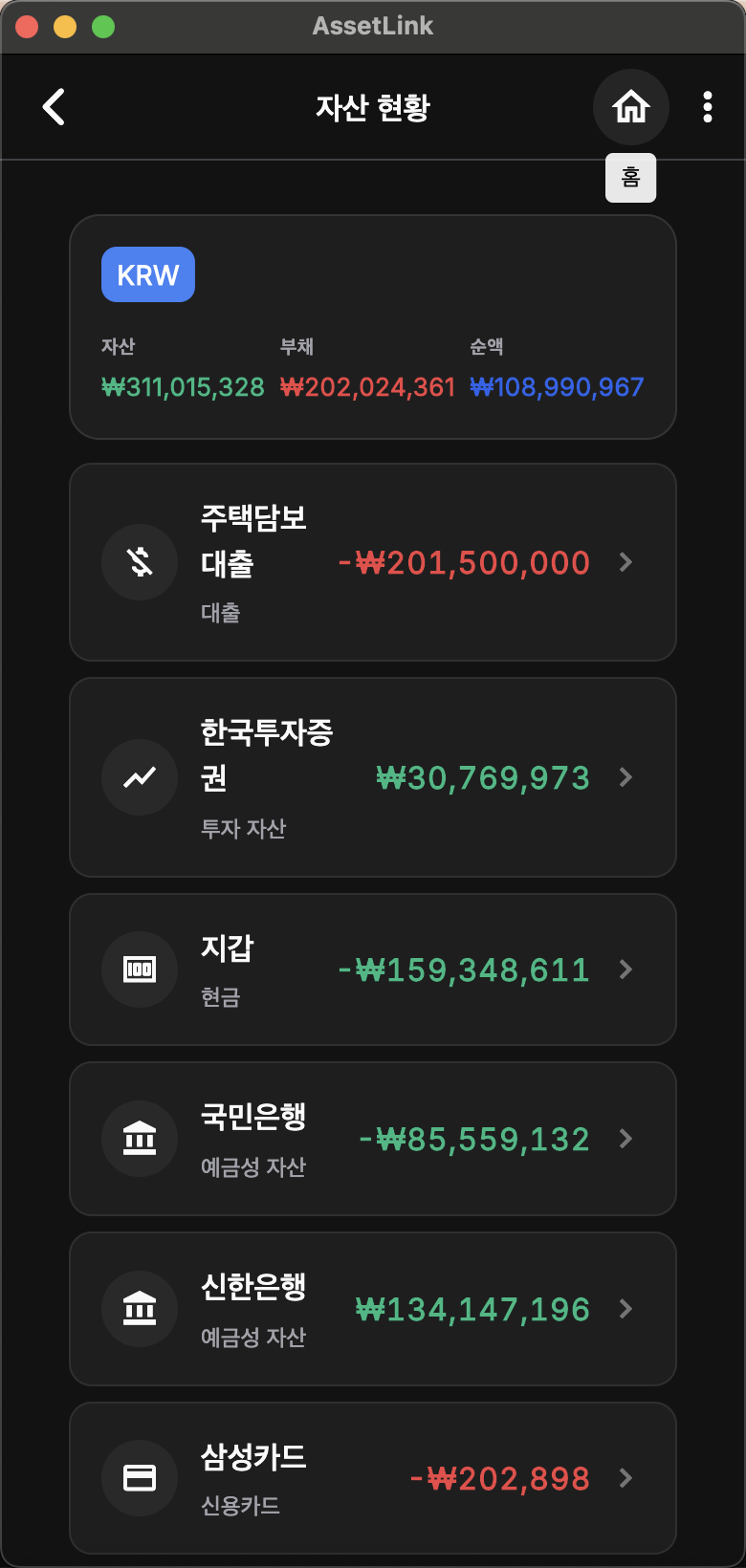Click the loan icon beside 주택담보 대출

(x=139, y=562)
